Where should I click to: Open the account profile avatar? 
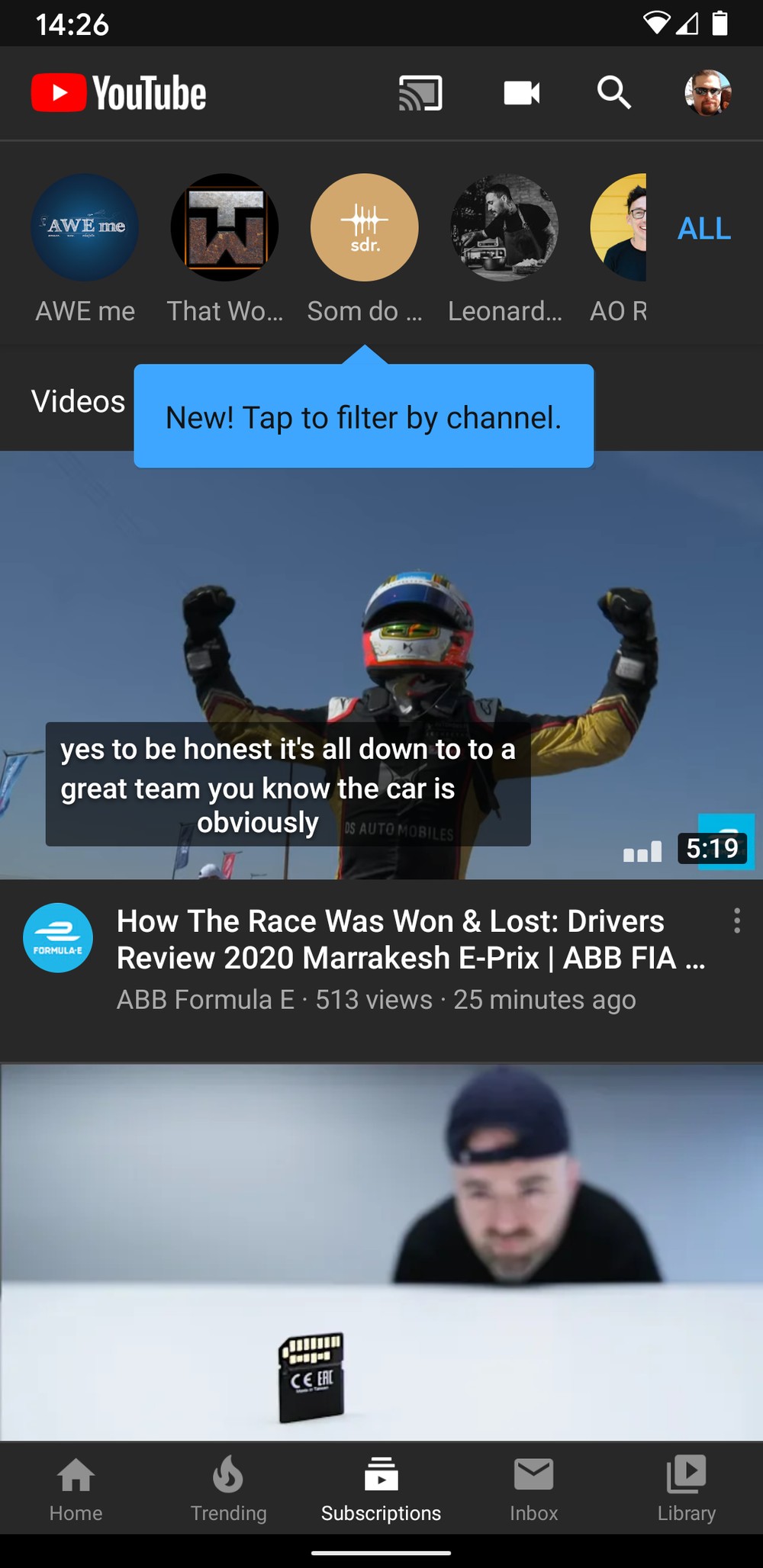coord(707,93)
